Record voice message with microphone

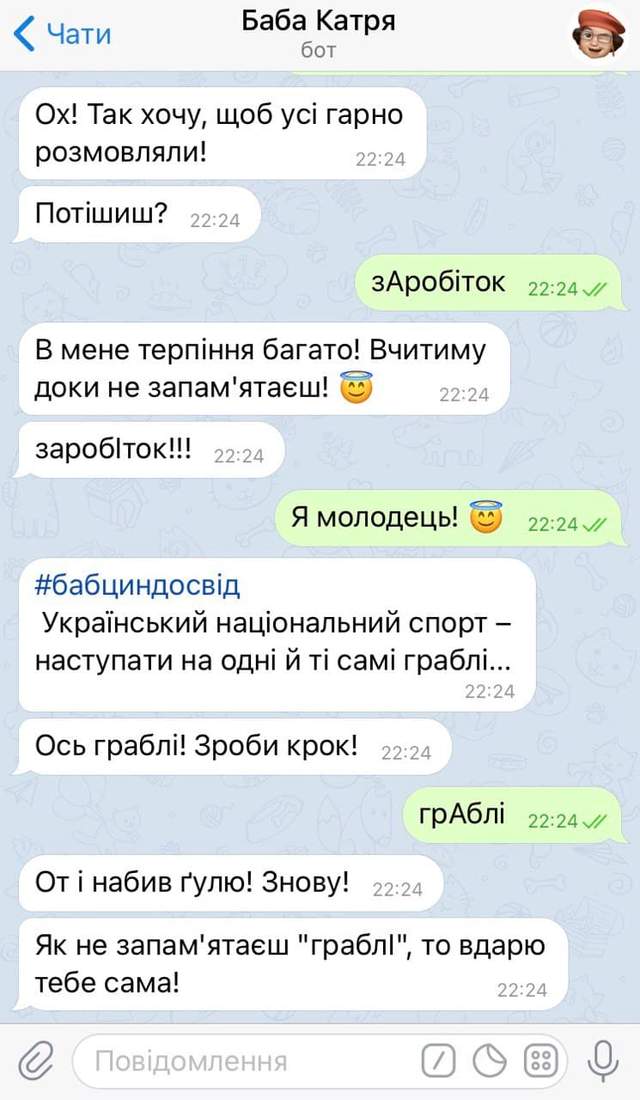602,1061
